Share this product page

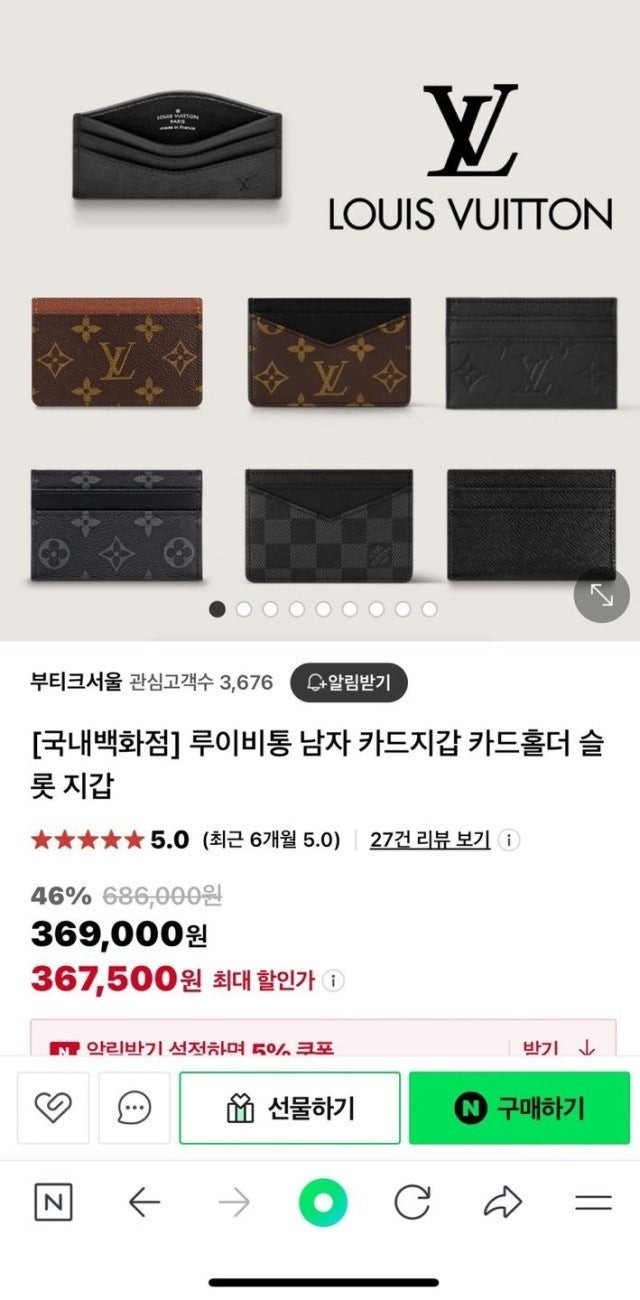502,1202
